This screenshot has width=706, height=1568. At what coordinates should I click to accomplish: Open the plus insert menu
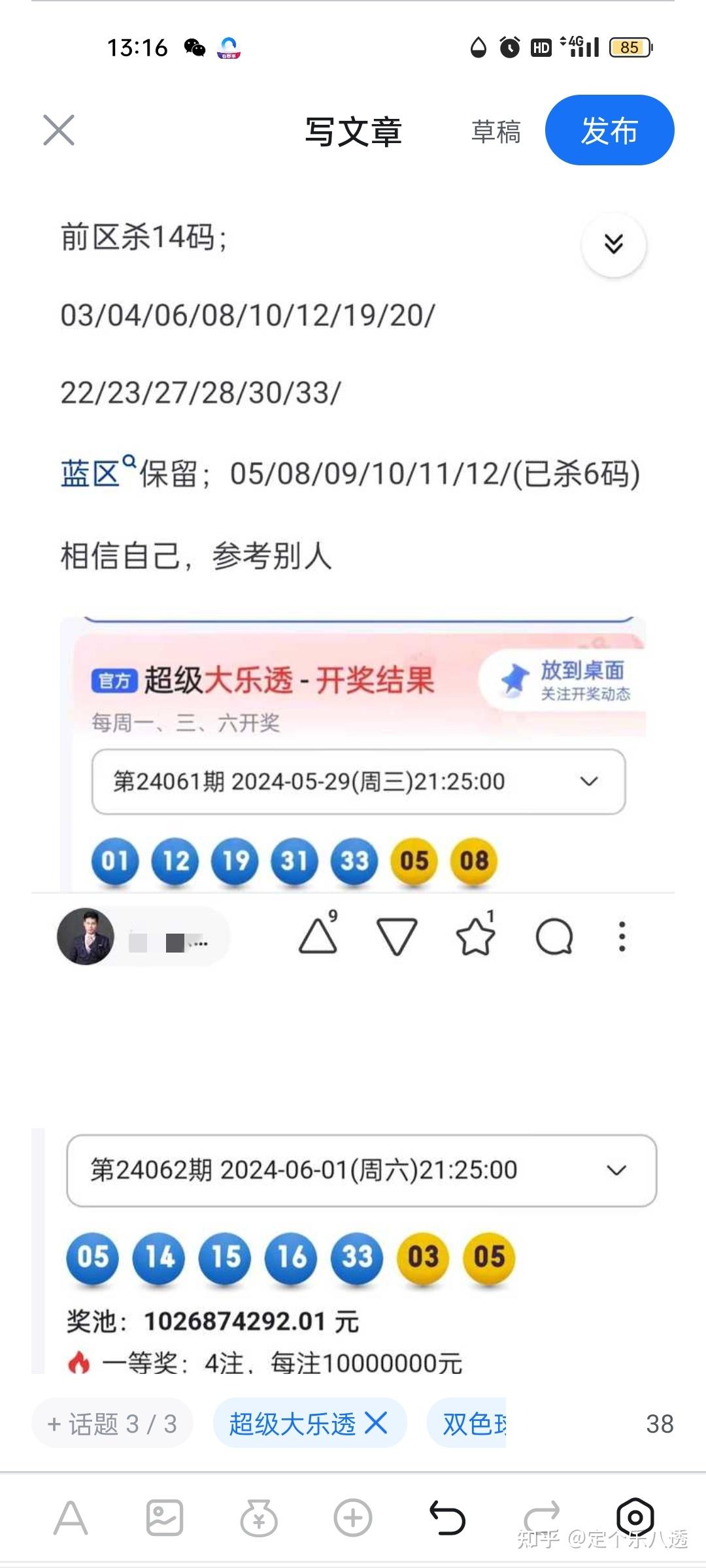tap(353, 1517)
